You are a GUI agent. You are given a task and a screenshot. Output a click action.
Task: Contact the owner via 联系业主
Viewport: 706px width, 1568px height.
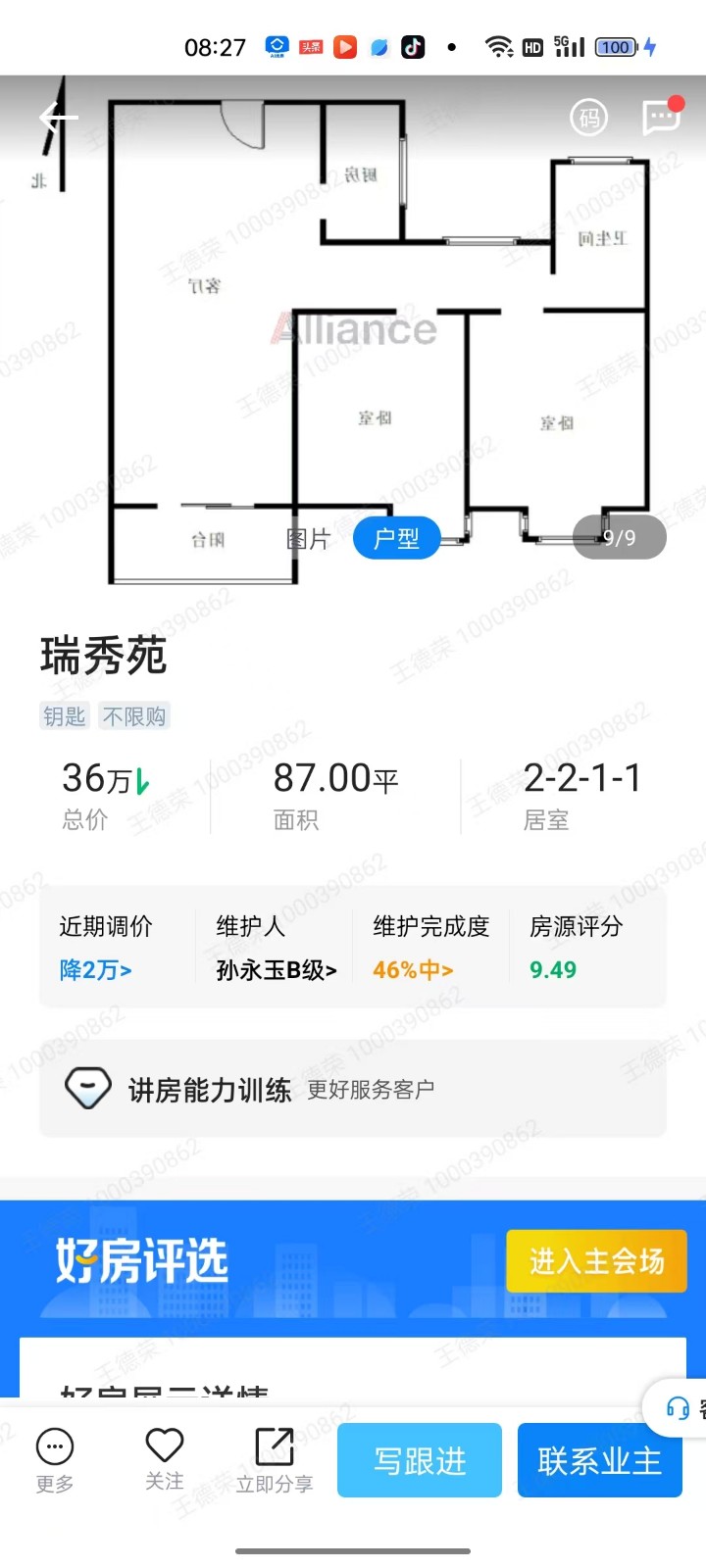599,1460
